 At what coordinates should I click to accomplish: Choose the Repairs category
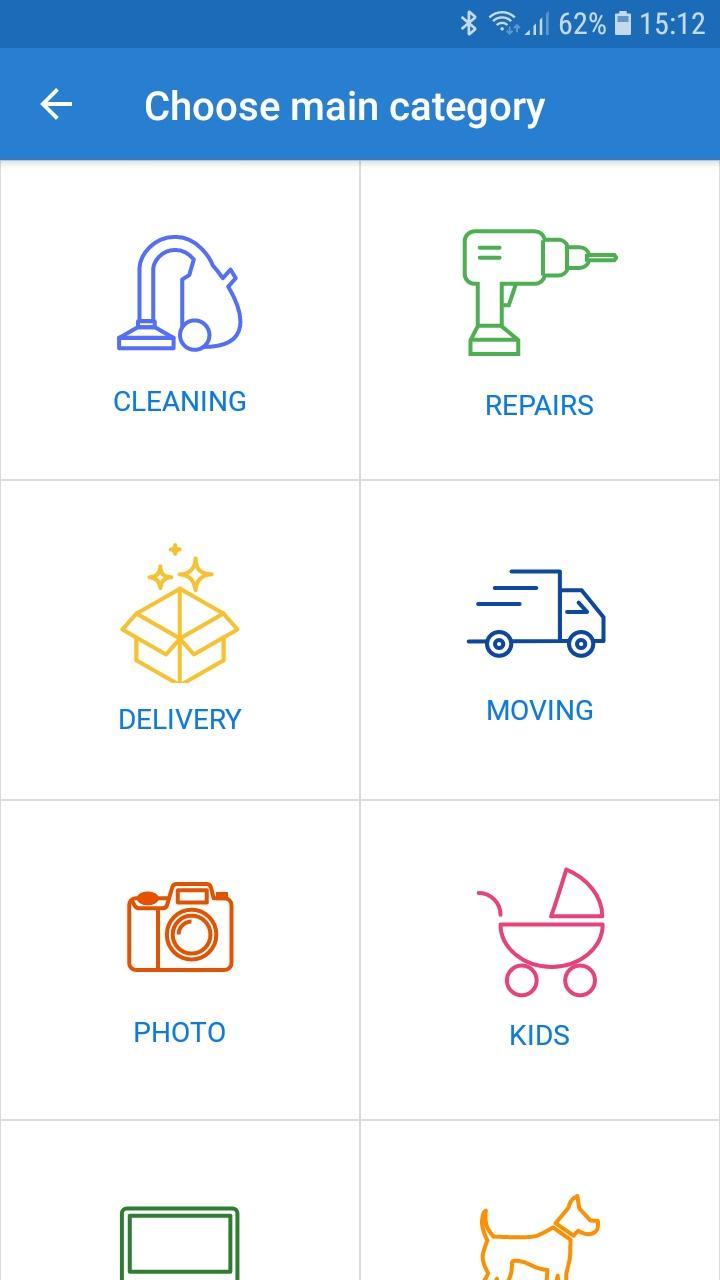pyautogui.click(x=540, y=322)
